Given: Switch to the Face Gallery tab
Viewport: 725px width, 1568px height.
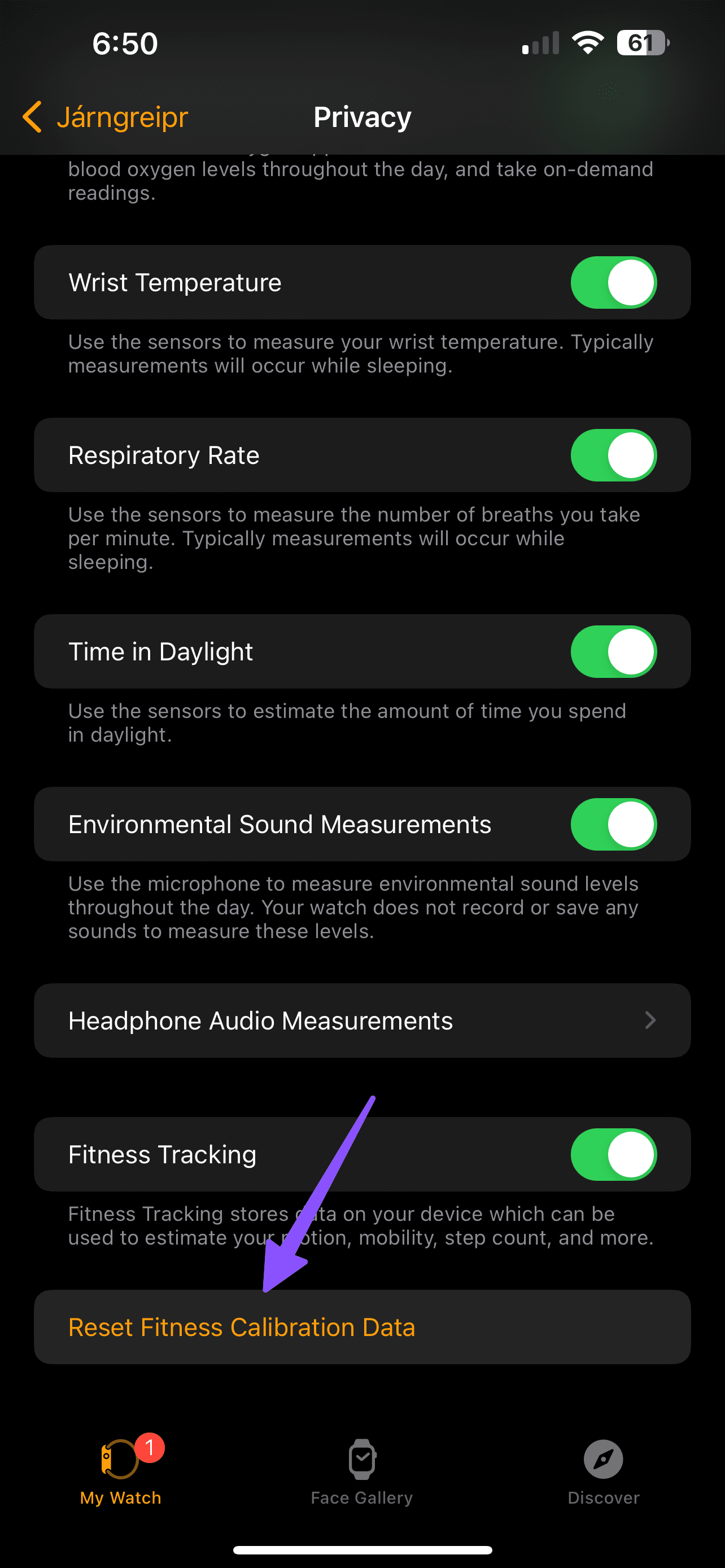Looking at the screenshot, I should 361,1473.
